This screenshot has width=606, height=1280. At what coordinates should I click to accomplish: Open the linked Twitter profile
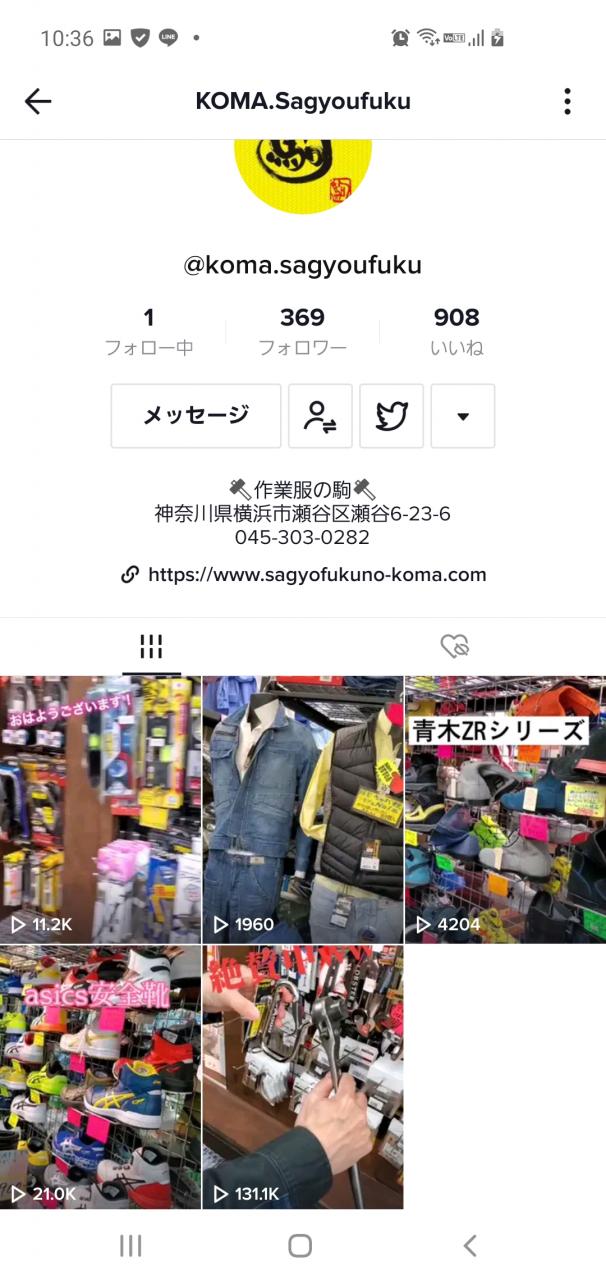[392, 416]
